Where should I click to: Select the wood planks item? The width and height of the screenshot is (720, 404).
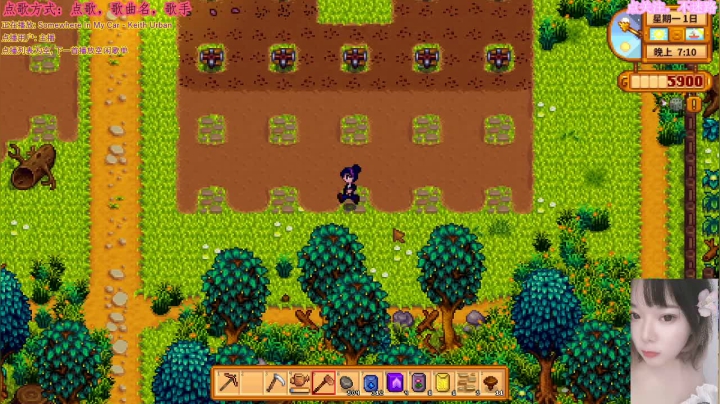[467, 382]
